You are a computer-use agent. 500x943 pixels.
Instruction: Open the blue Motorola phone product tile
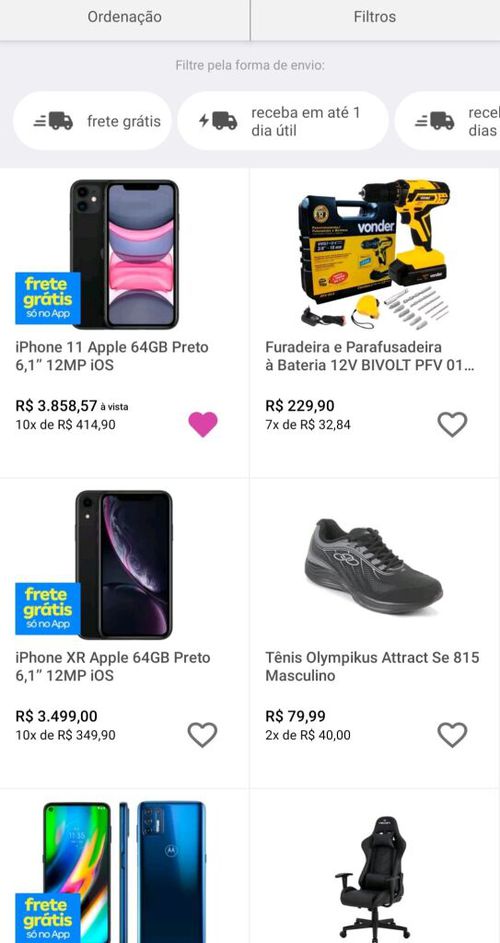(x=125, y=867)
